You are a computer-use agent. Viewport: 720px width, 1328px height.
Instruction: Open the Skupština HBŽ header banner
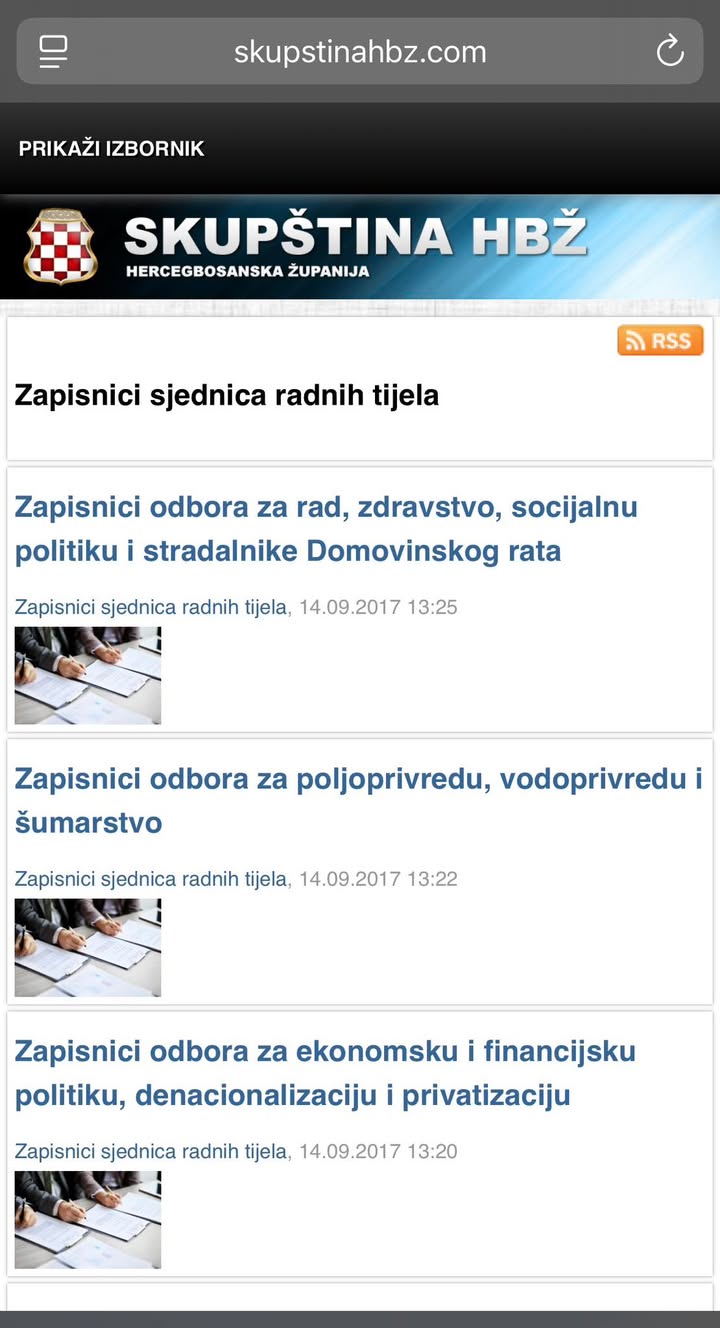(x=360, y=247)
